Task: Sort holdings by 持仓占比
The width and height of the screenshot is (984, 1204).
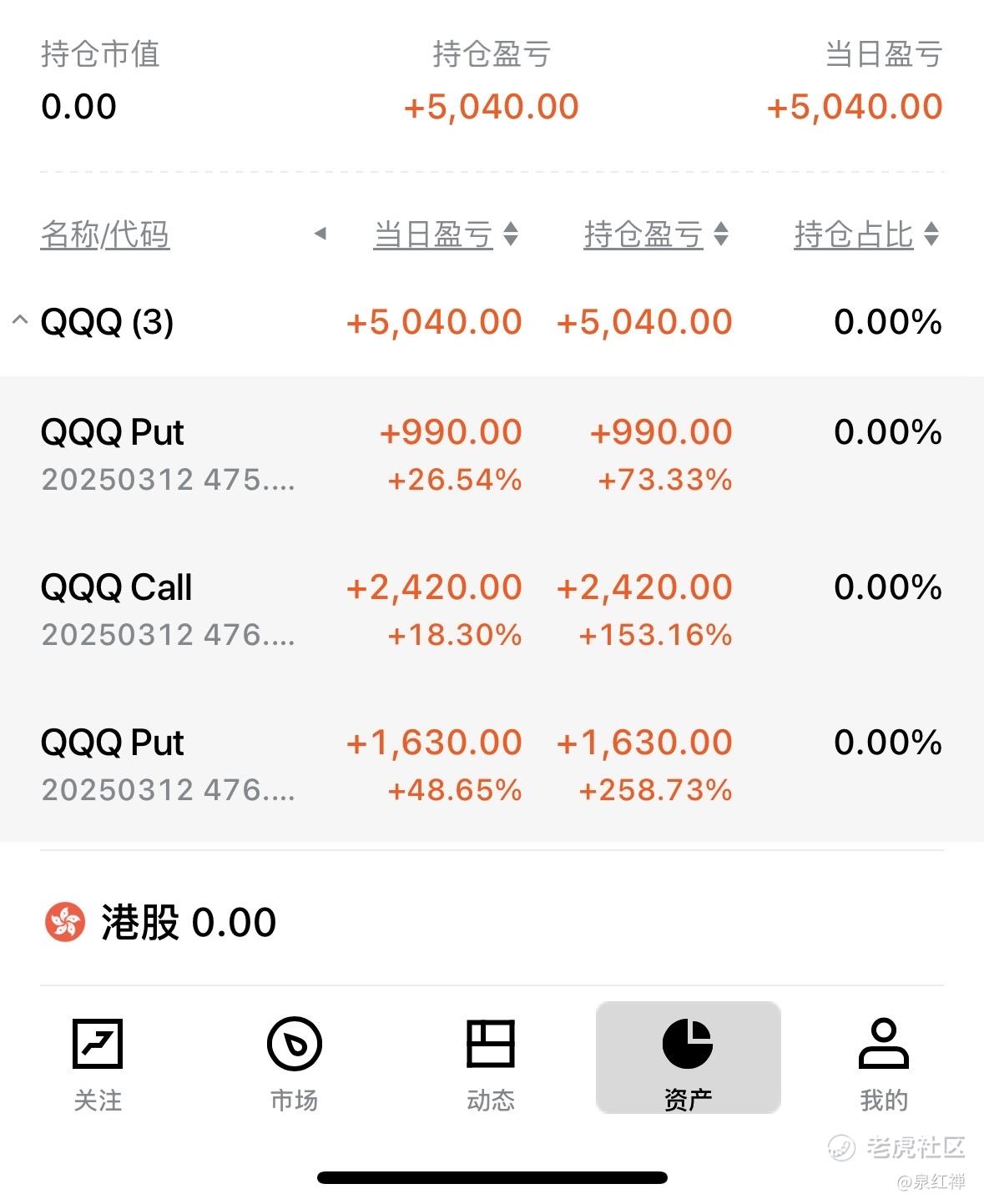Action: (866, 234)
